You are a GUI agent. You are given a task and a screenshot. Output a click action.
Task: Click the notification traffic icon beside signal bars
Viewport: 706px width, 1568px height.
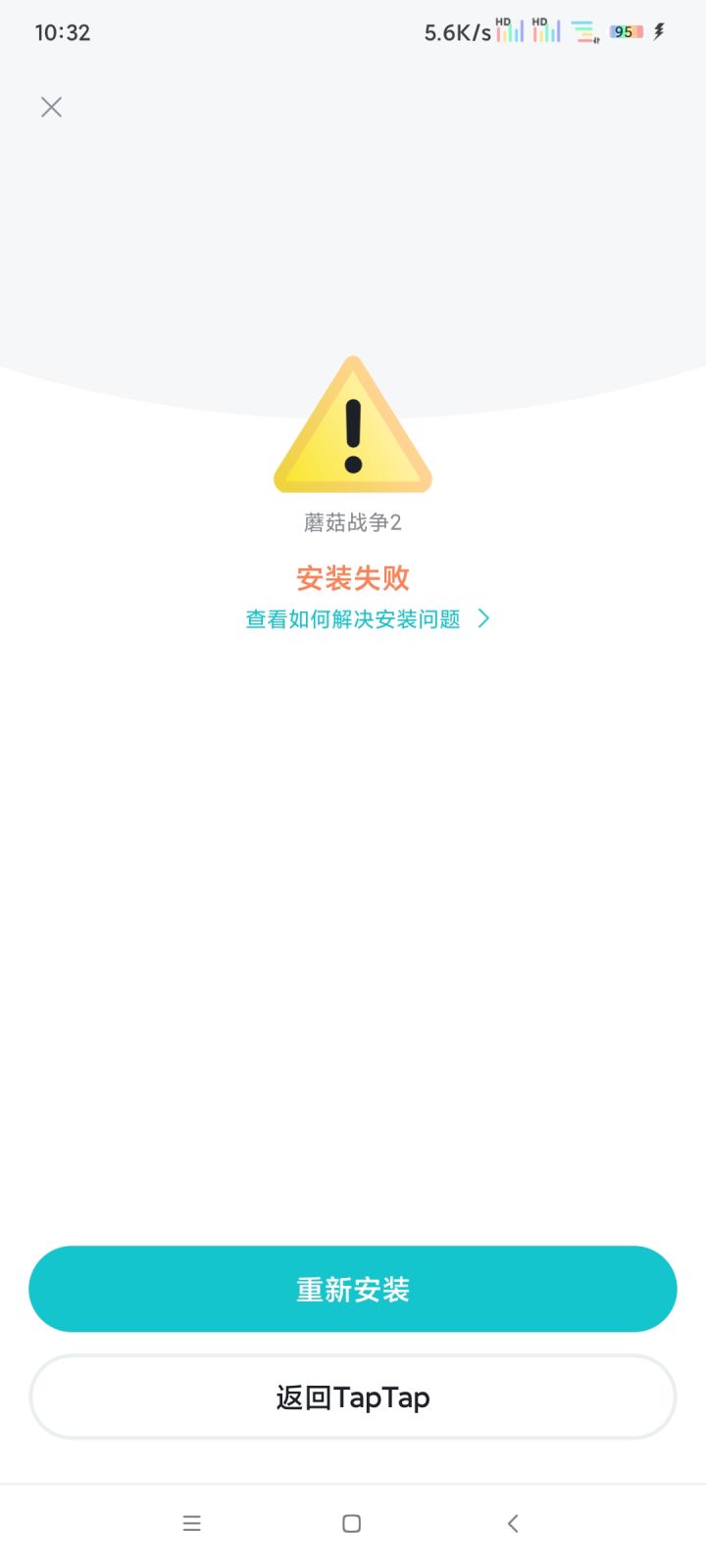pyautogui.click(x=585, y=32)
